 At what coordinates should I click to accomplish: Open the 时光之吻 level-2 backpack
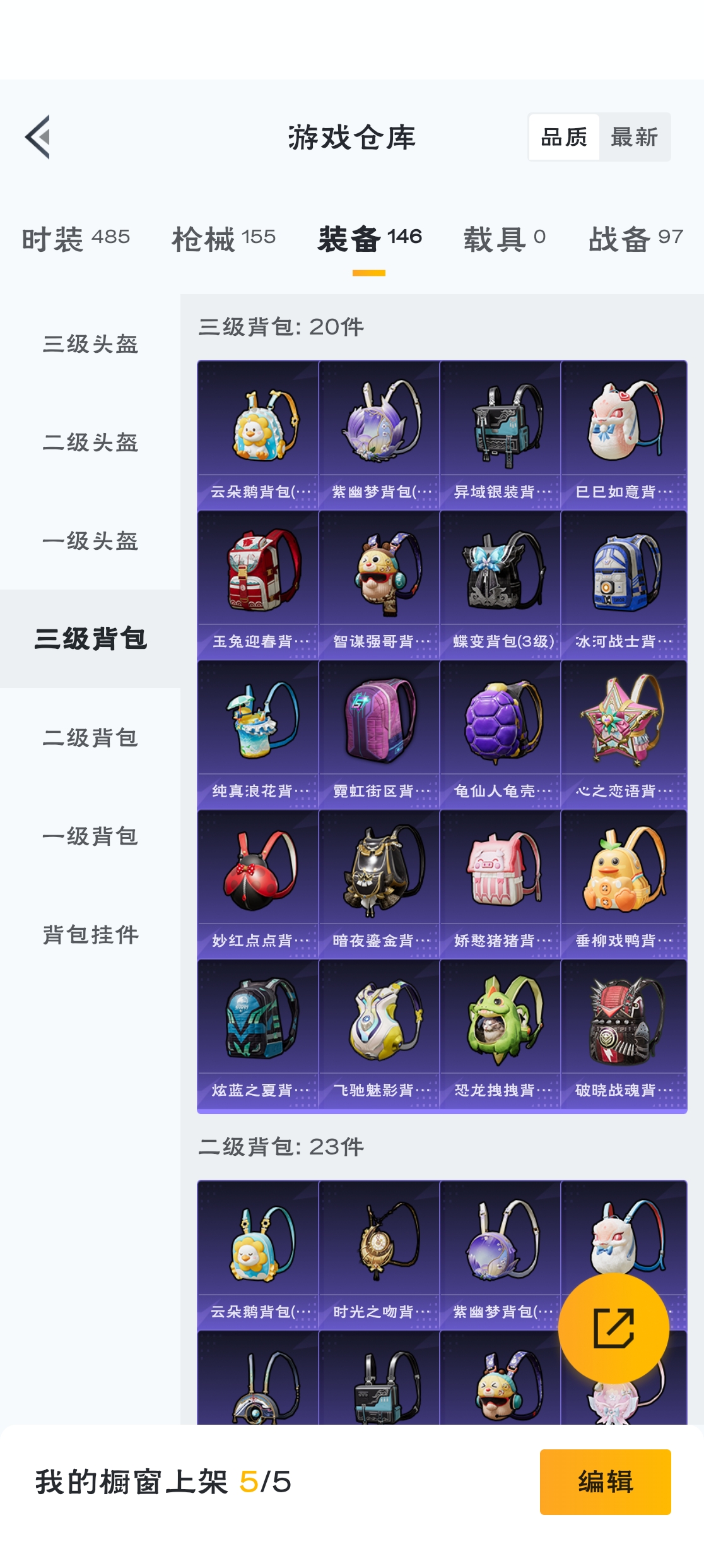(x=379, y=1255)
